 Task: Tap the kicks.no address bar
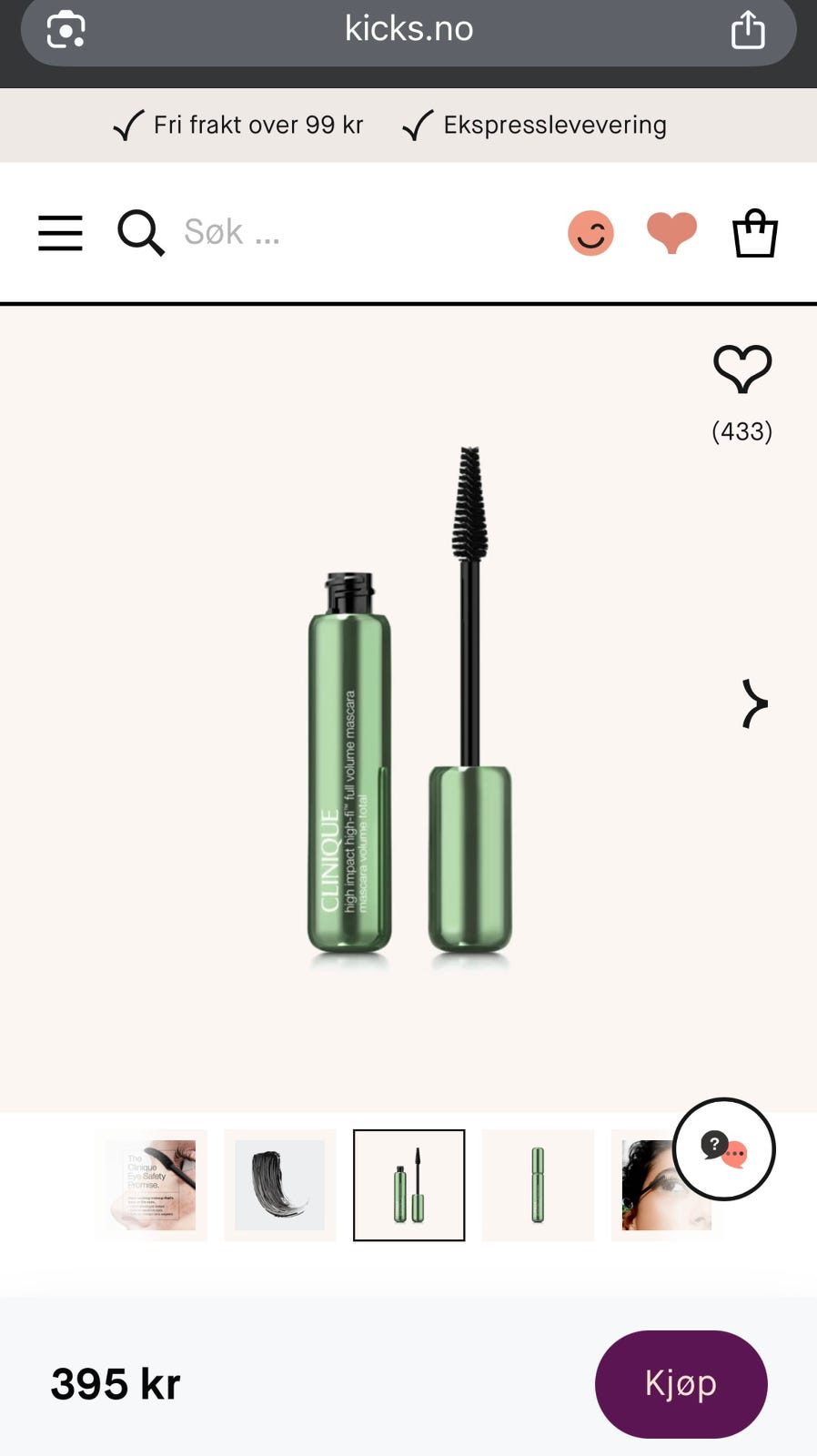(408, 30)
